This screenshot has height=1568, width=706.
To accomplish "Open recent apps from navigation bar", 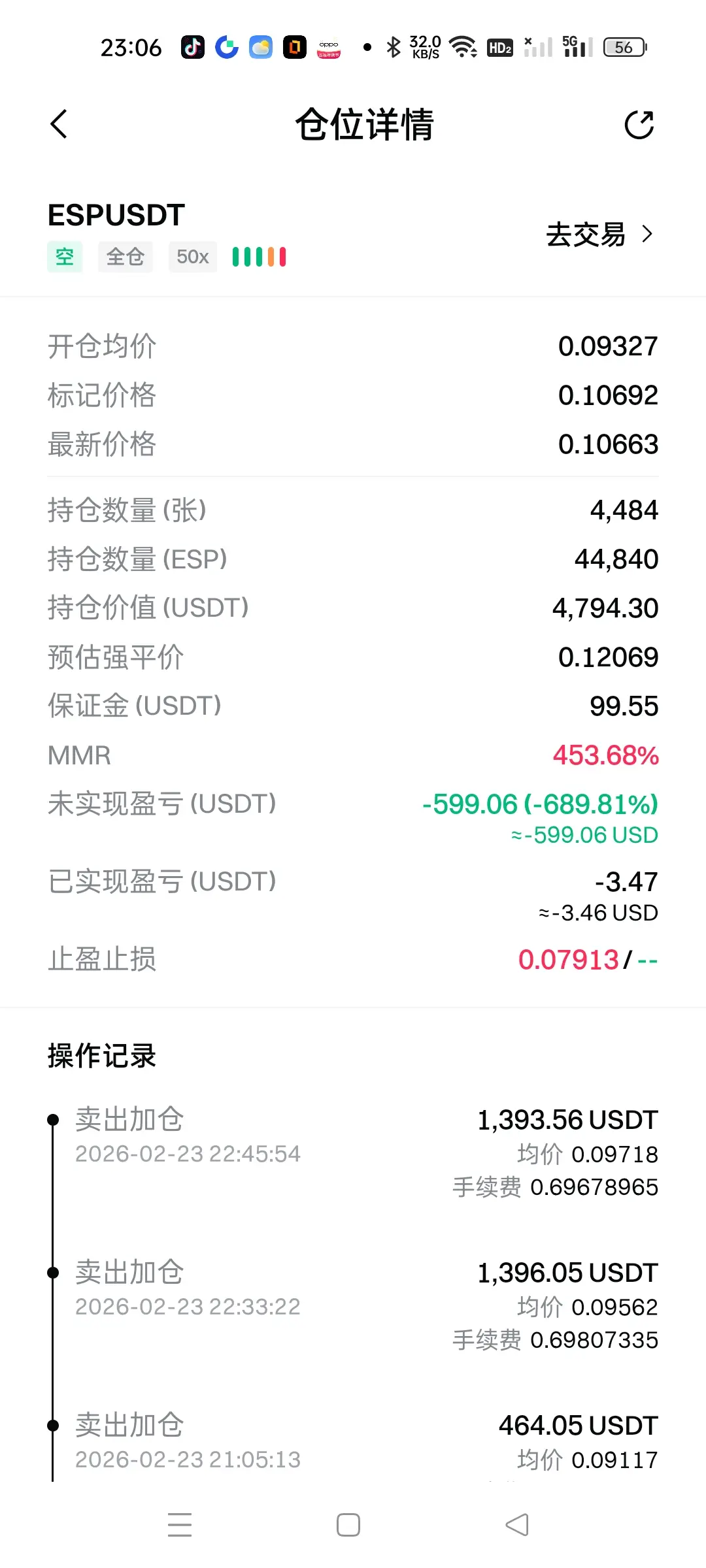I will [180, 1525].
